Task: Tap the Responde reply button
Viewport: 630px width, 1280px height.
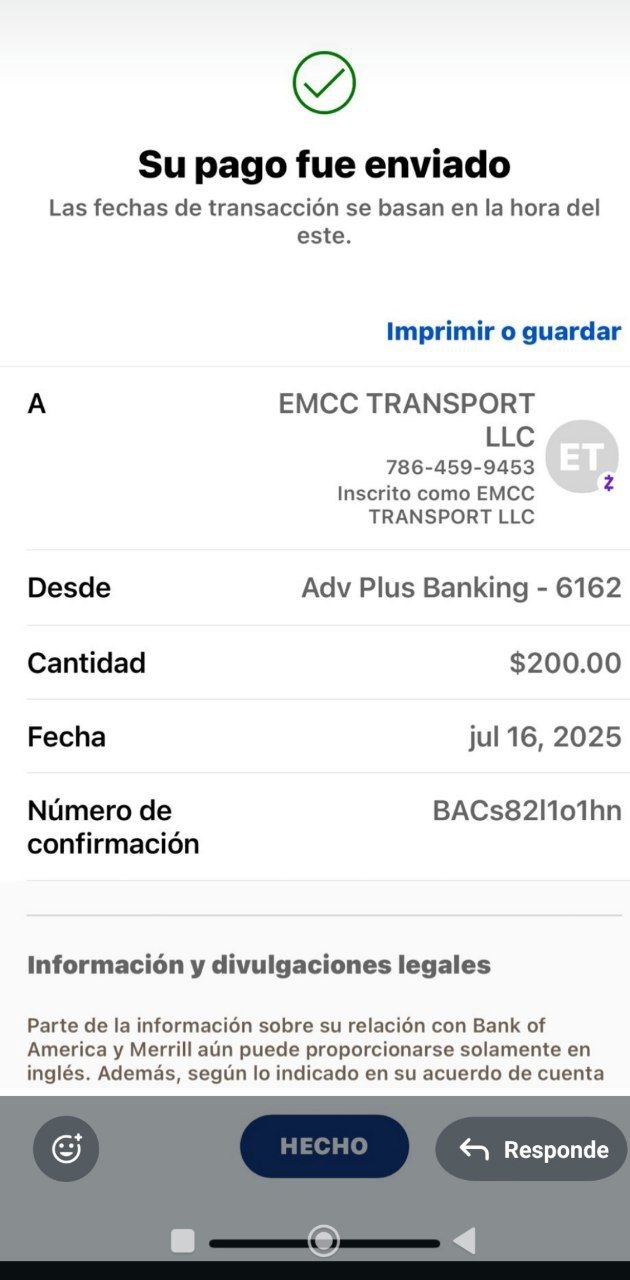Action: [533, 1149]
